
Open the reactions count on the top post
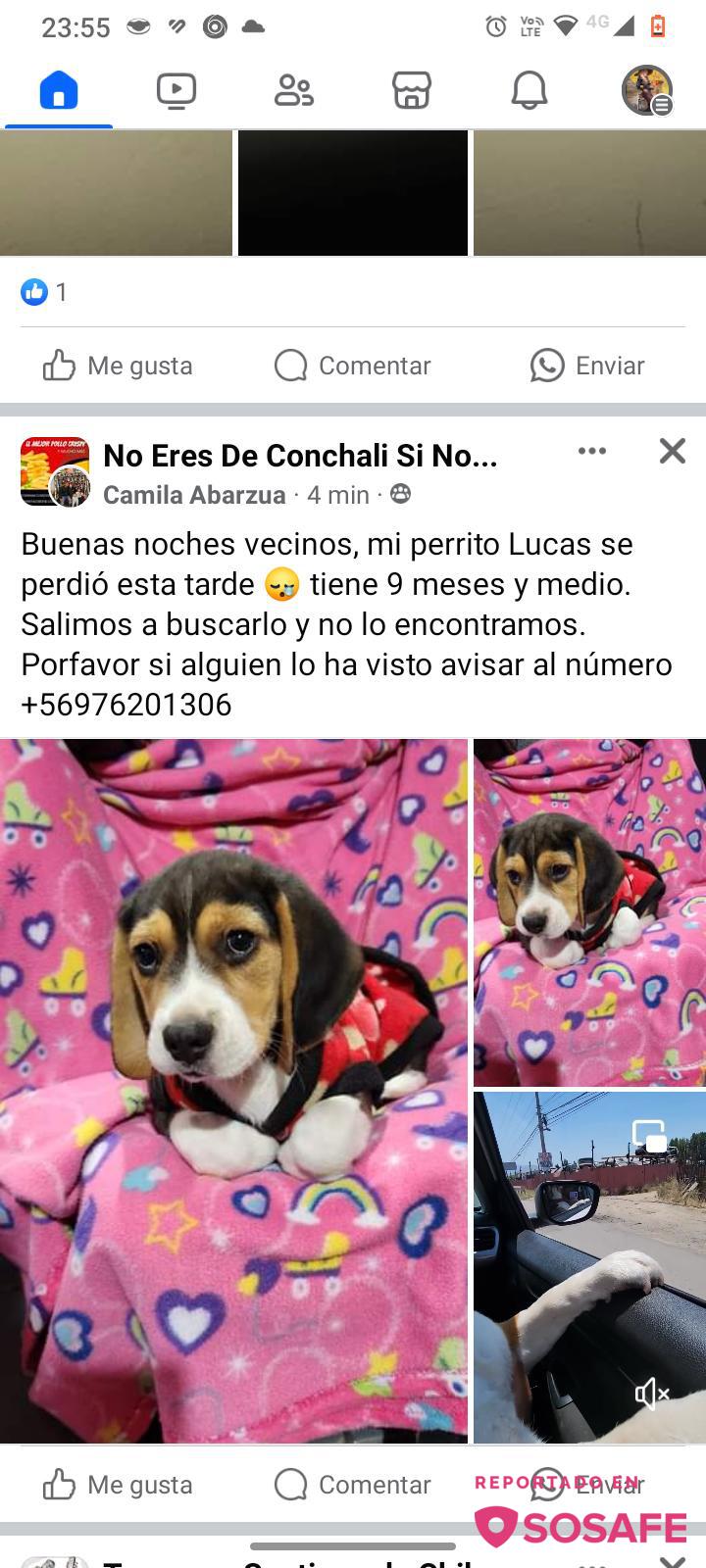point(44,291)
